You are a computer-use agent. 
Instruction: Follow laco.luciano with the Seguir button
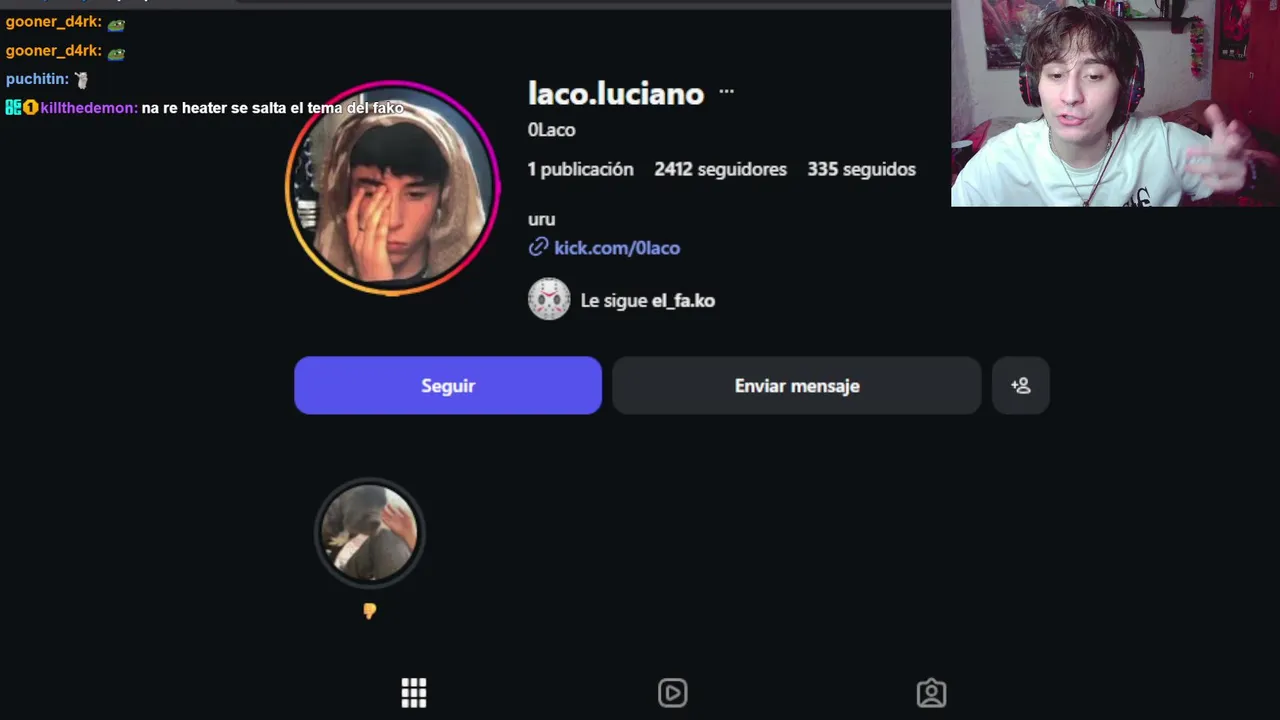(x=447, y=386)
